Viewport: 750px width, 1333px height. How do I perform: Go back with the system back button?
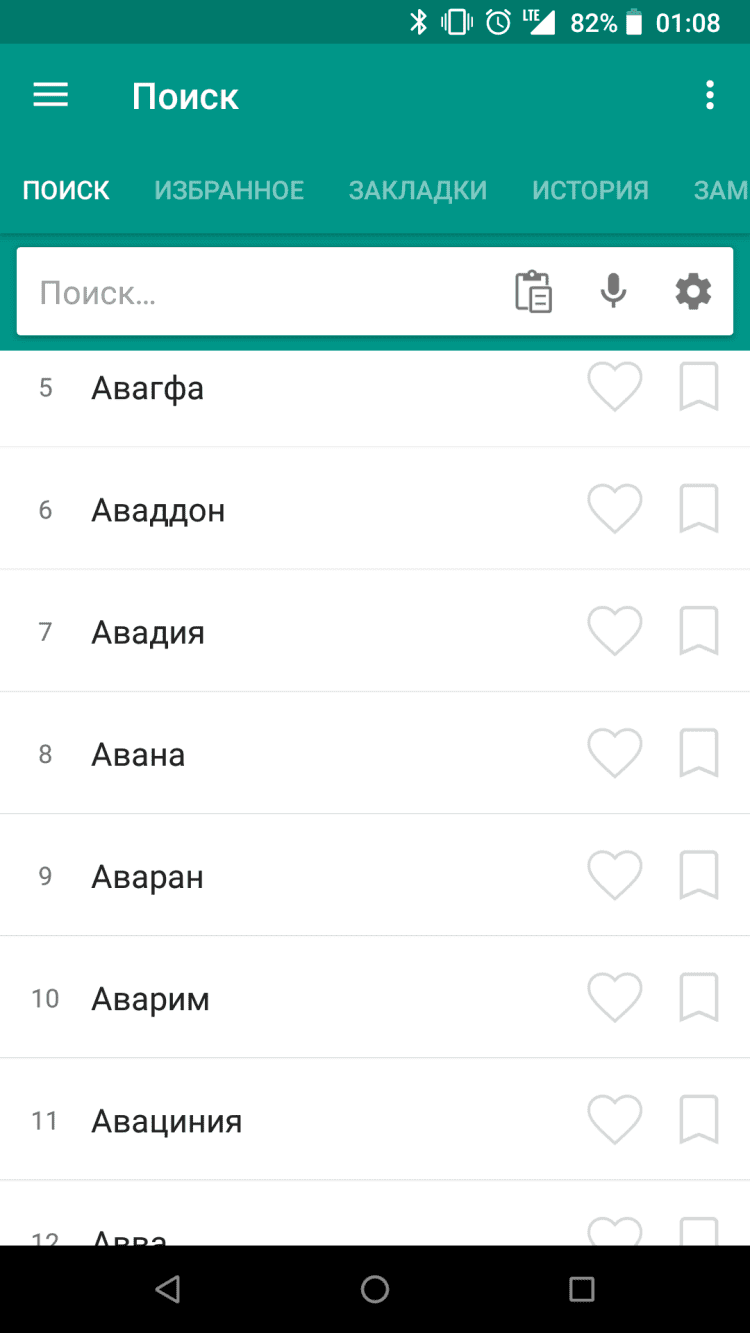pyautogui.click(x=168, y=1289)
